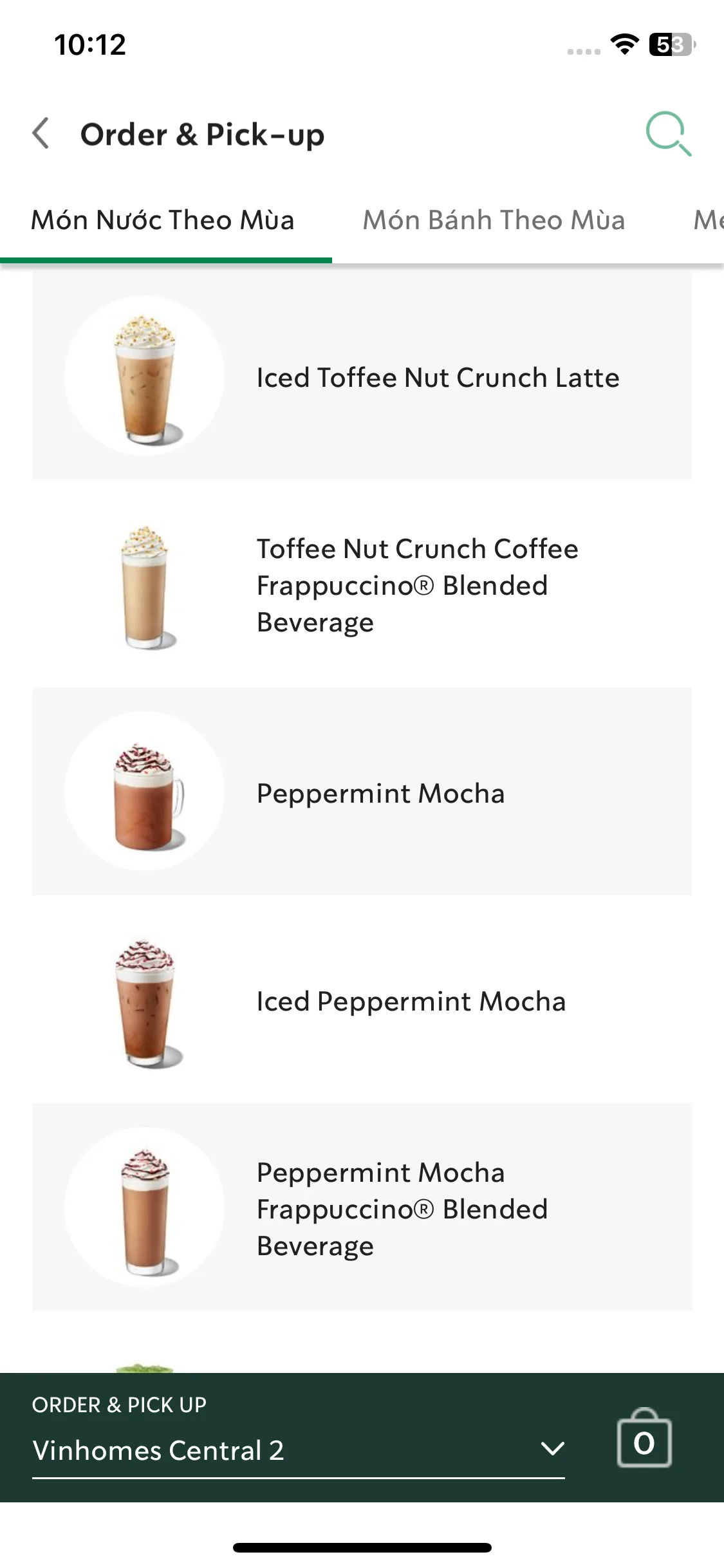
Task: Open the search magnifier icon
Action: 668,134
